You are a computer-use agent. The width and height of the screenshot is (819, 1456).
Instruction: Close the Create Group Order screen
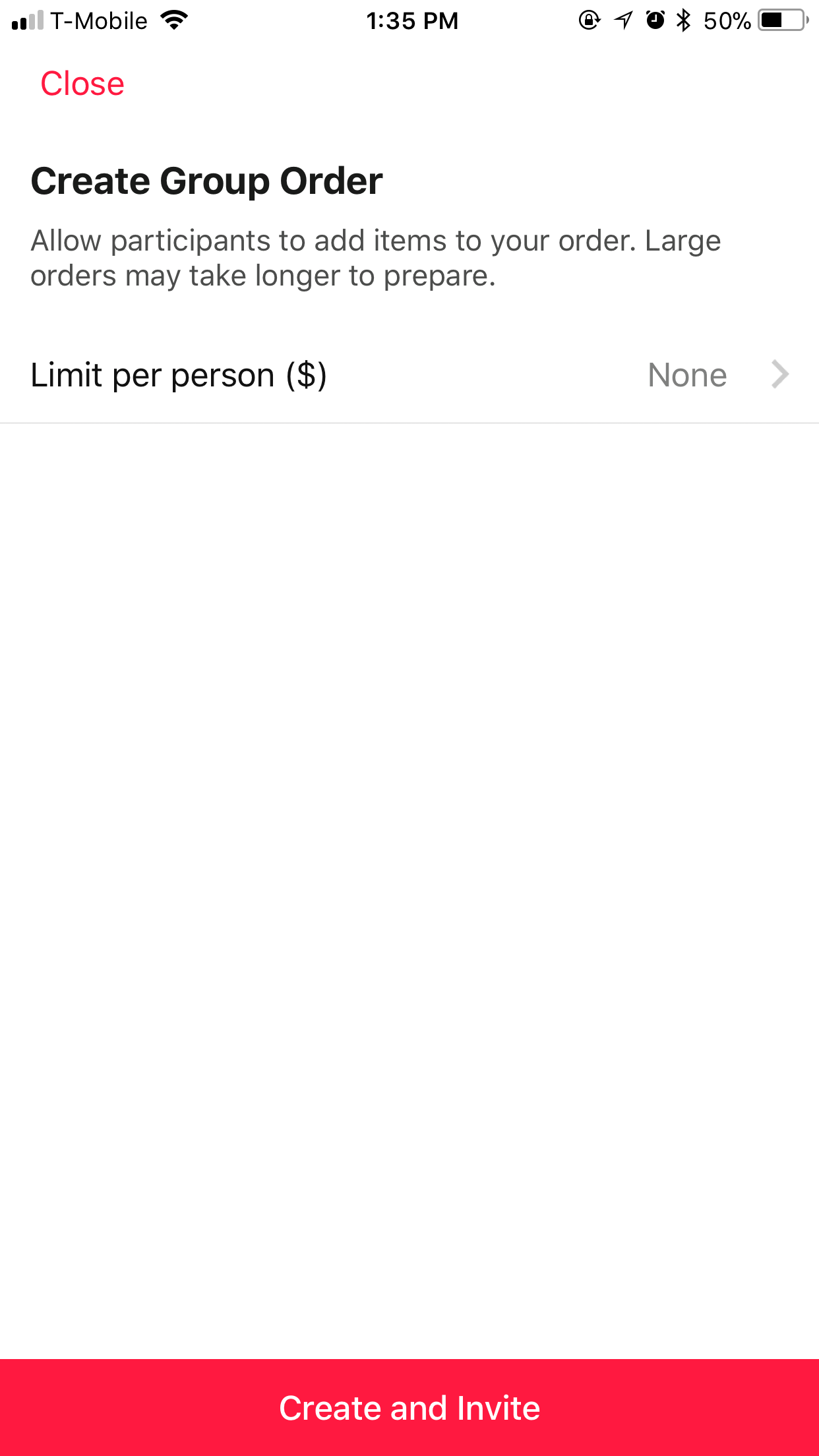tap(82, 84)
